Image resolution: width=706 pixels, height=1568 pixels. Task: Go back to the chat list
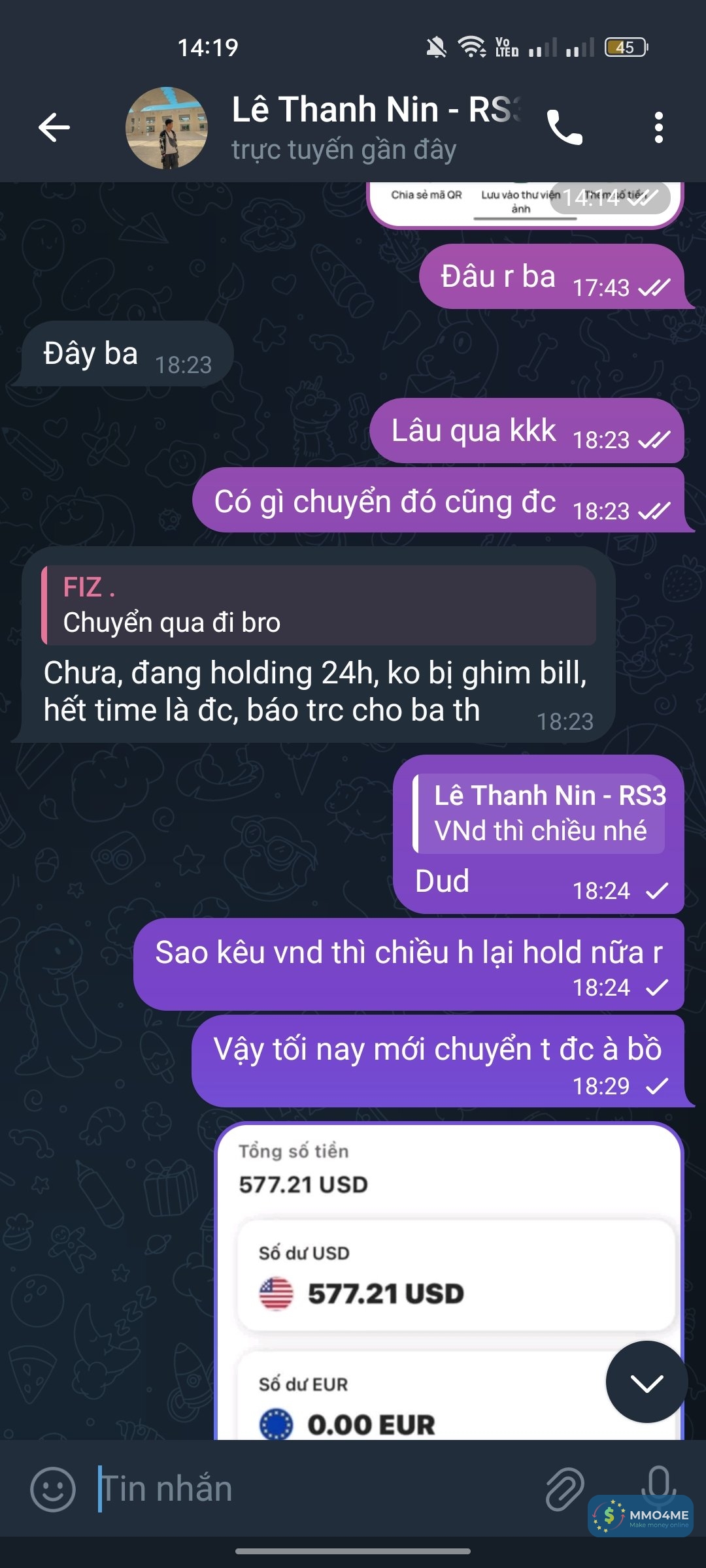tap(54, 127)
